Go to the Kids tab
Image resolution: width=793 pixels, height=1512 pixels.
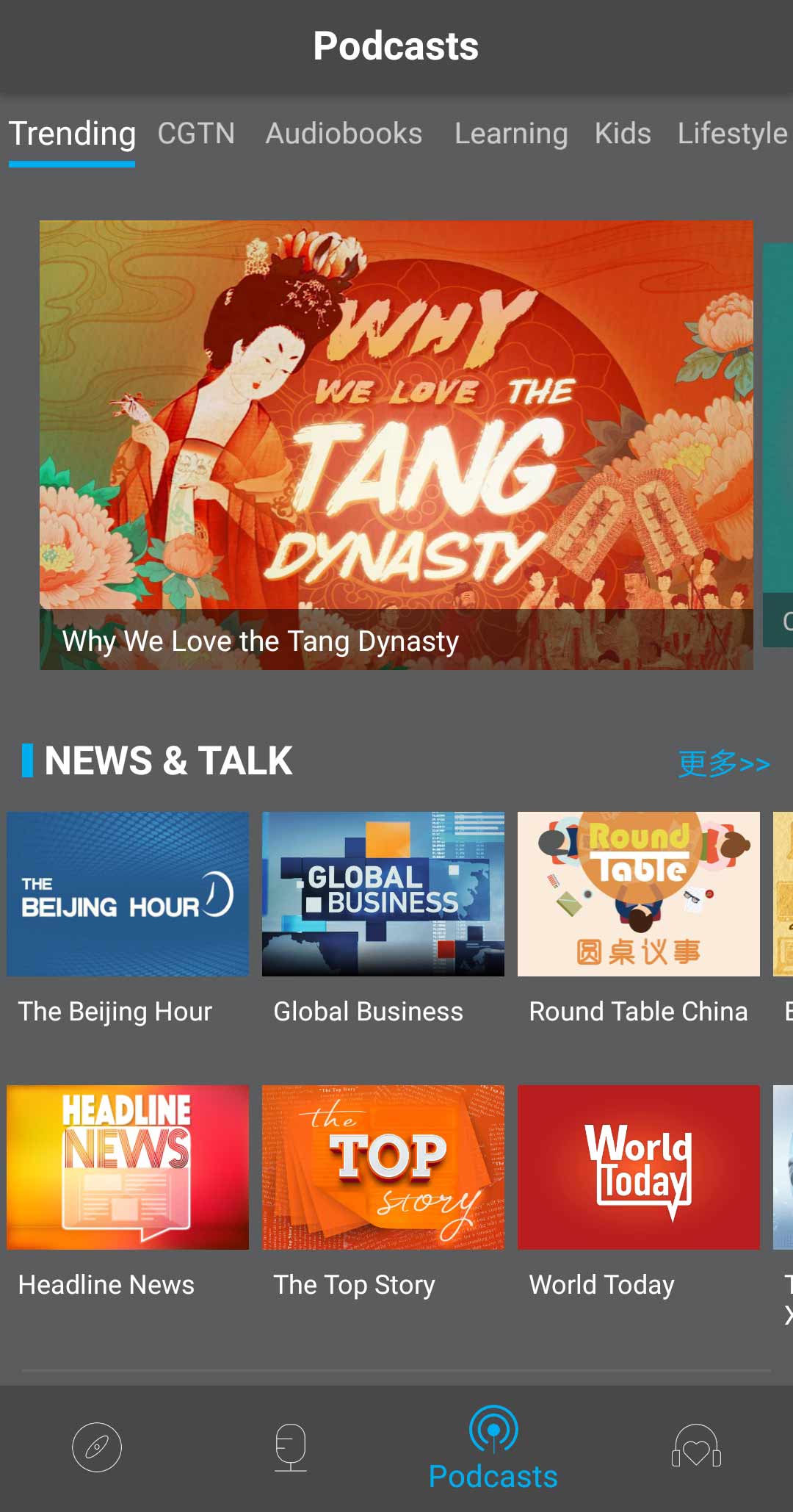coord(623,134)
